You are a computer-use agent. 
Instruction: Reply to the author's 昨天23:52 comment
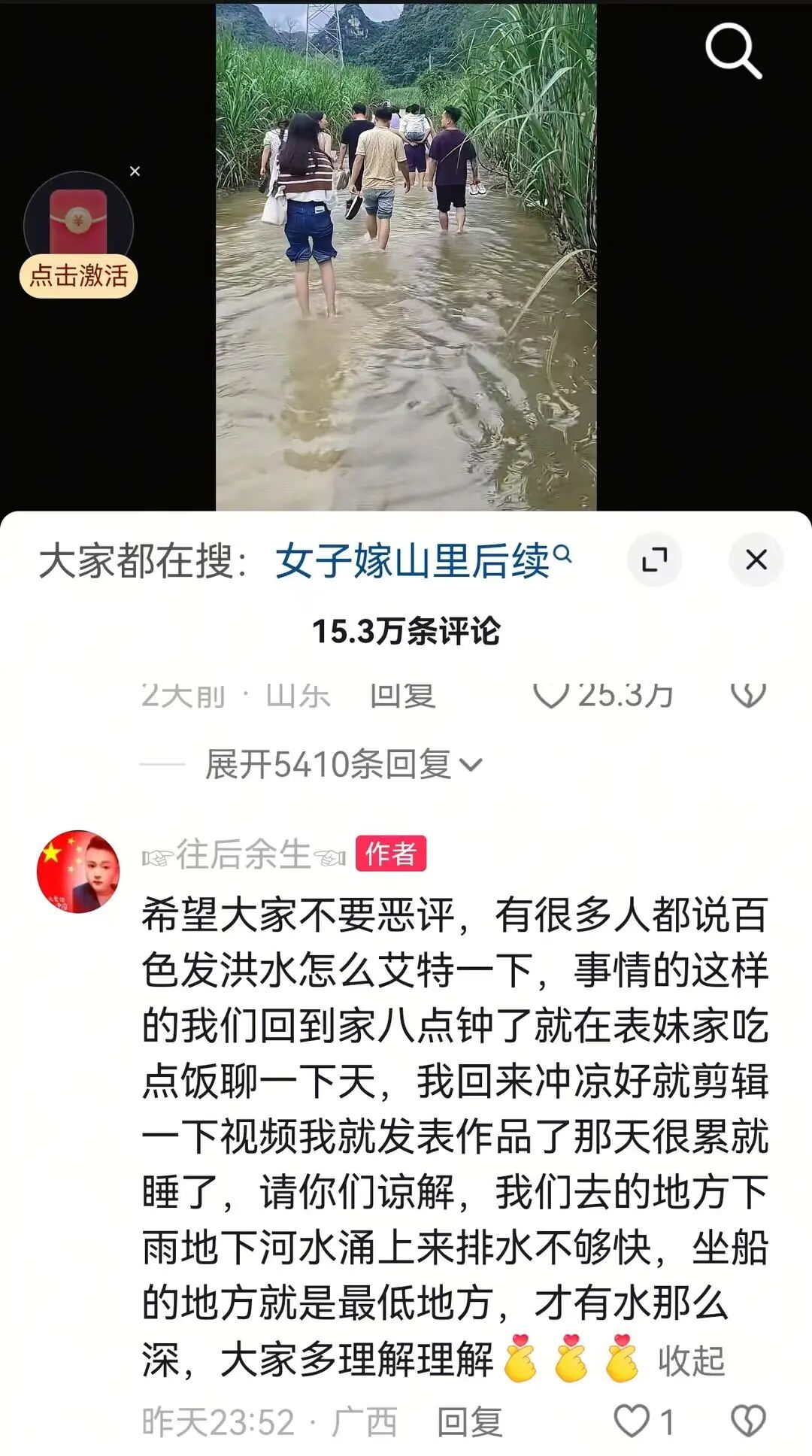click(x=469, y=1422)
